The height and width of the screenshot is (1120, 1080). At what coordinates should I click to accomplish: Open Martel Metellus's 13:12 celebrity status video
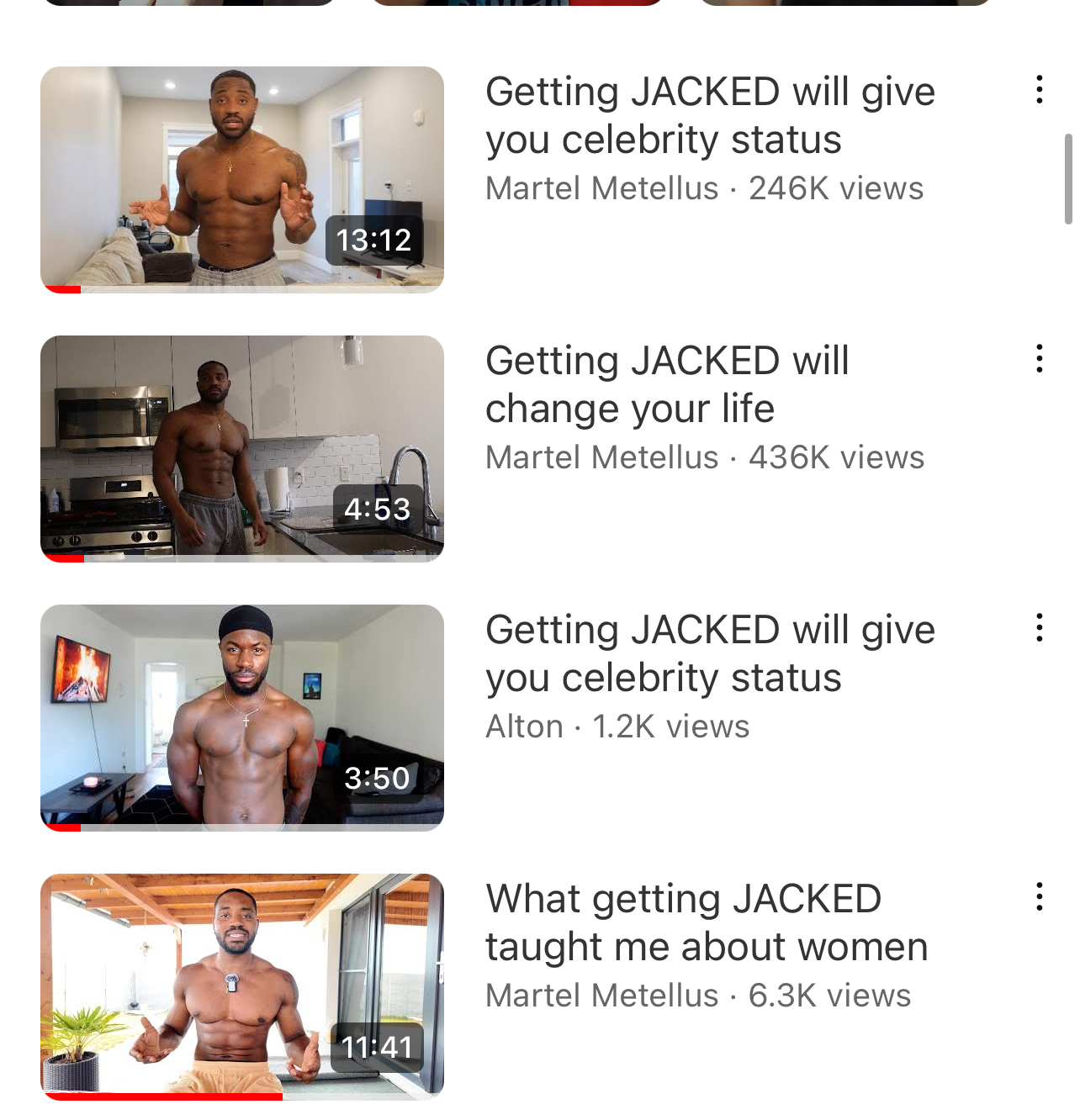pyautogui.click(x=242, y=179)
